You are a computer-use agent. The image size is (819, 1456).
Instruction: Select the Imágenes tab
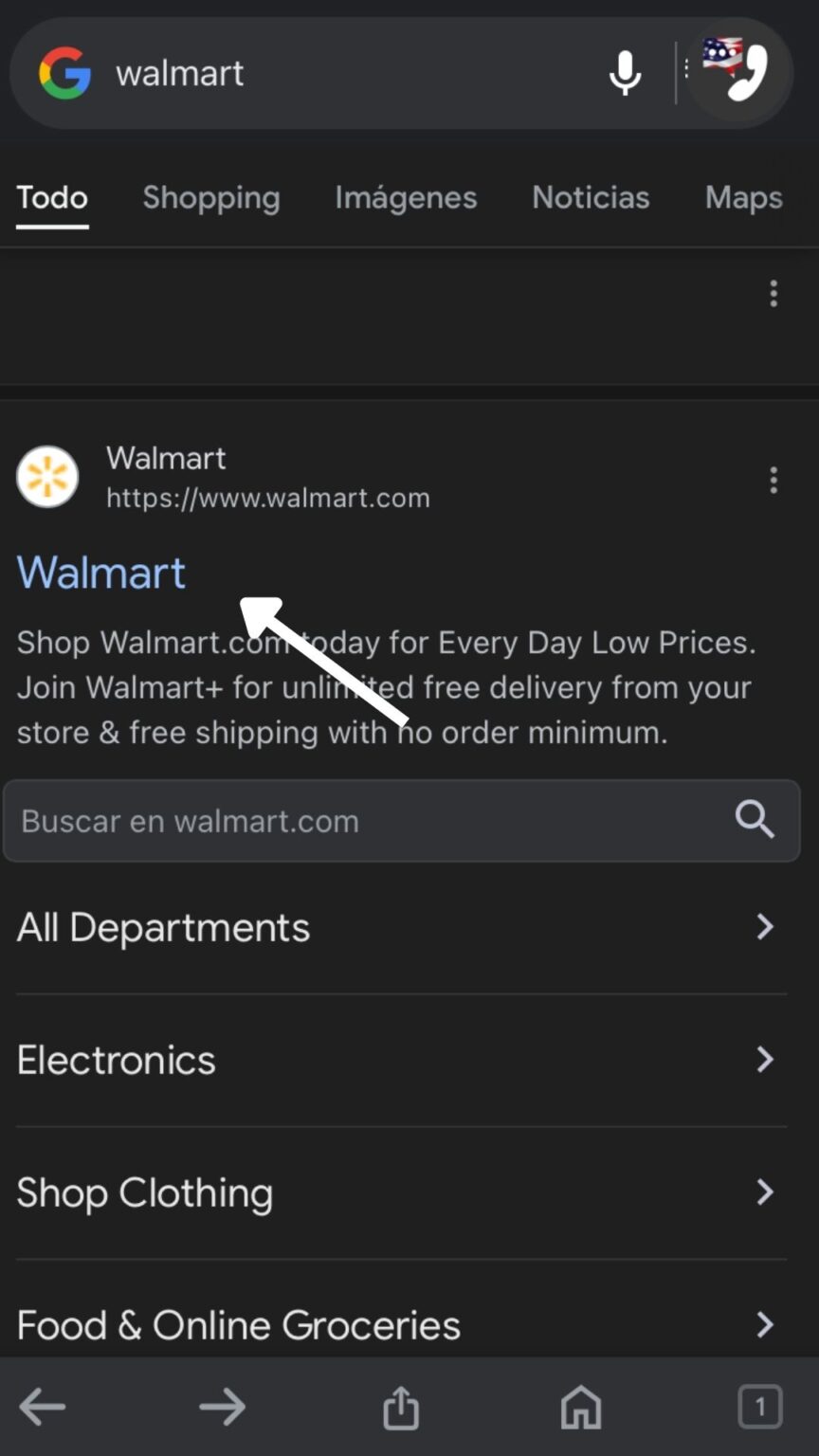click(406, 198)
